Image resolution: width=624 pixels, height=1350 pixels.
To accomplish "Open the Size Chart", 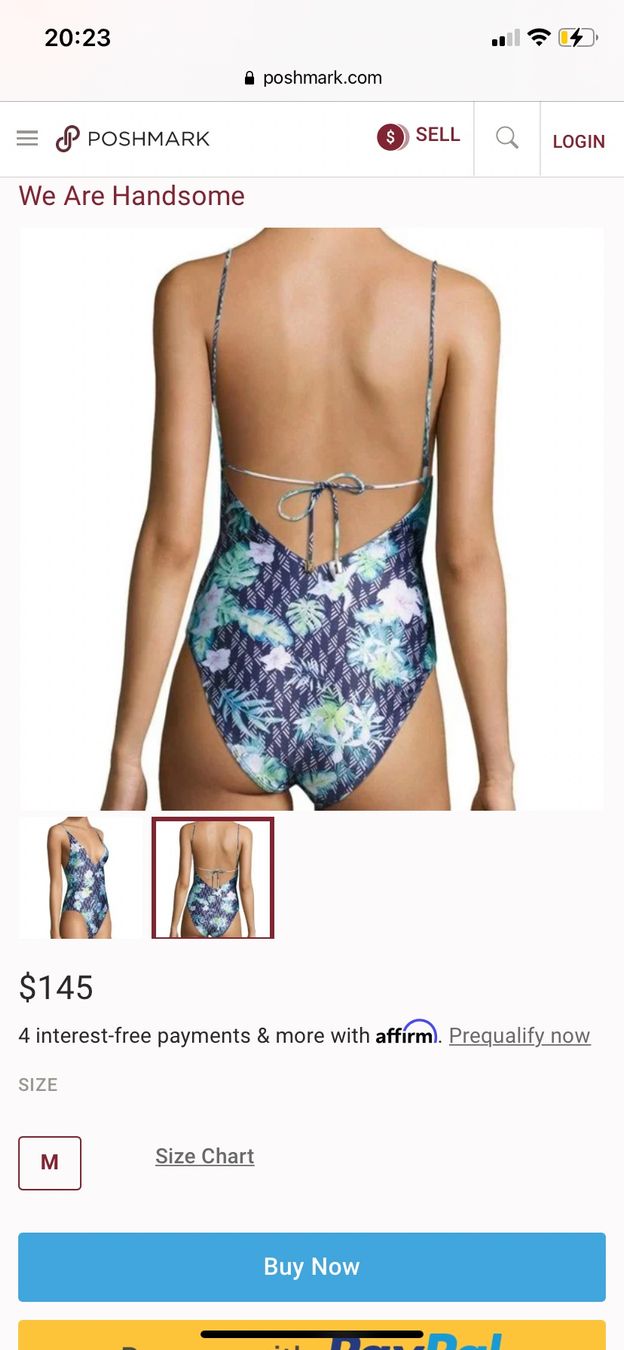I will tap(205, 1156).
